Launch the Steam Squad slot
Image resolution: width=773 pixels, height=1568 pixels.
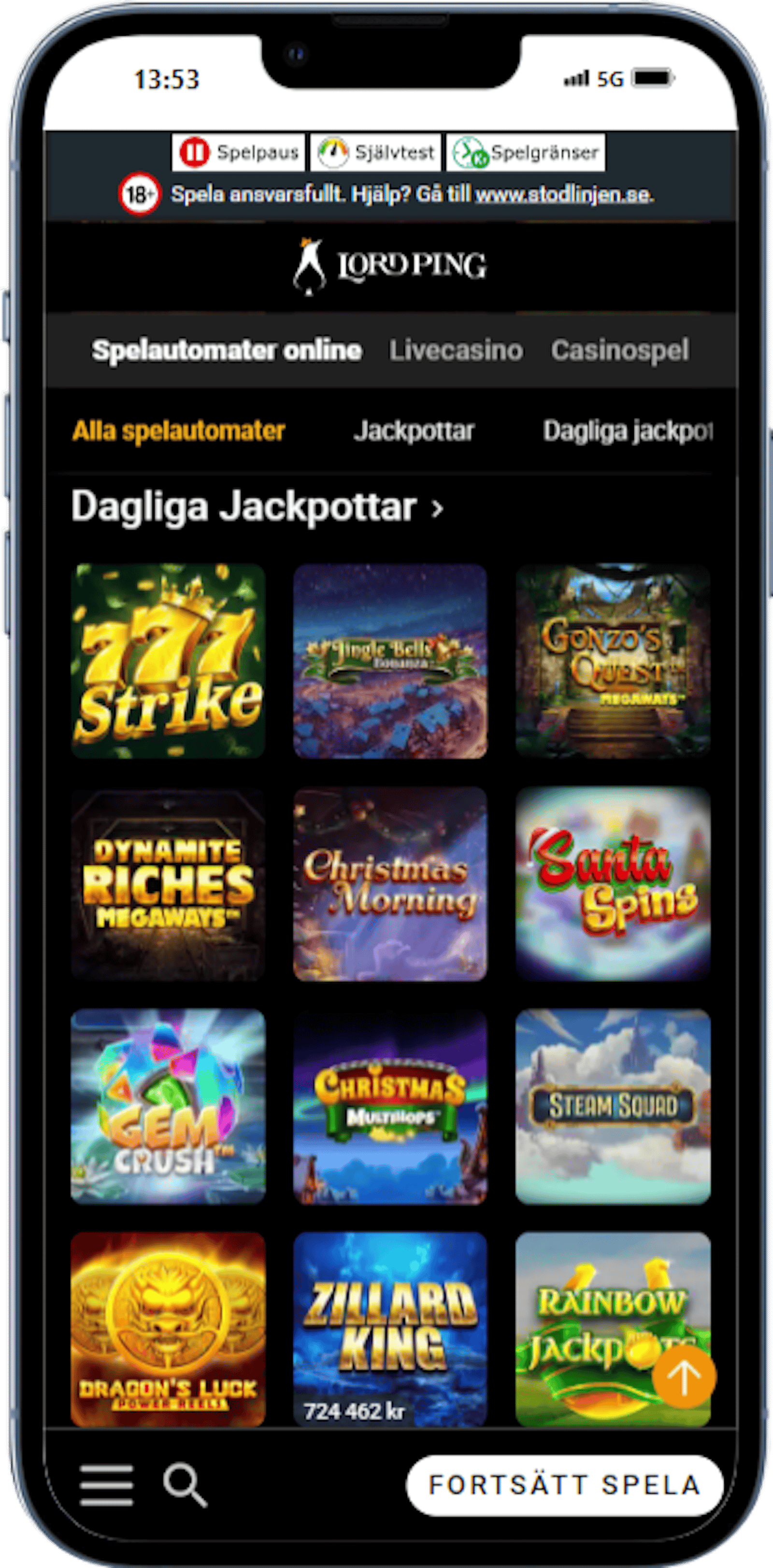point(613,1107)
